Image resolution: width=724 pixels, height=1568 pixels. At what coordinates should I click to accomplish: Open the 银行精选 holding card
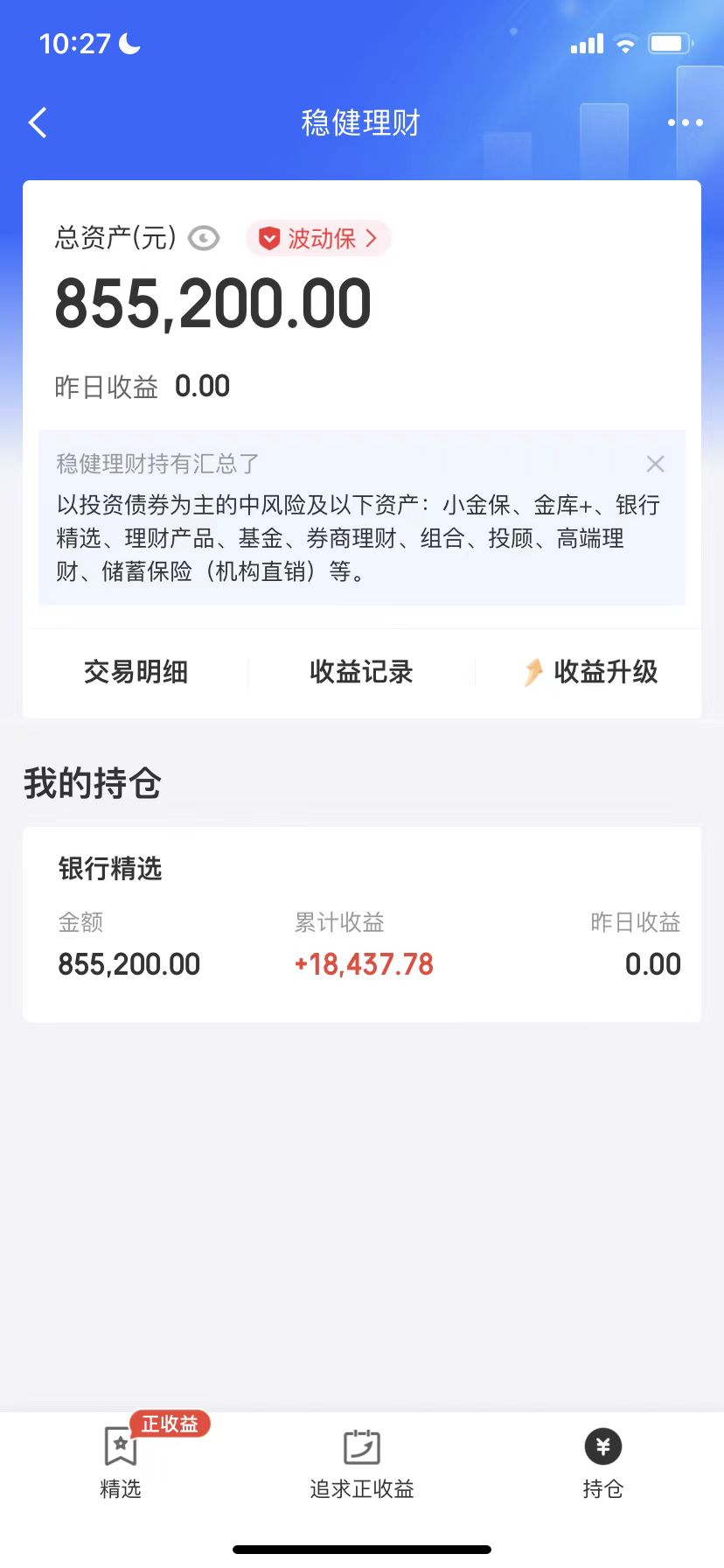click(361, 923)
